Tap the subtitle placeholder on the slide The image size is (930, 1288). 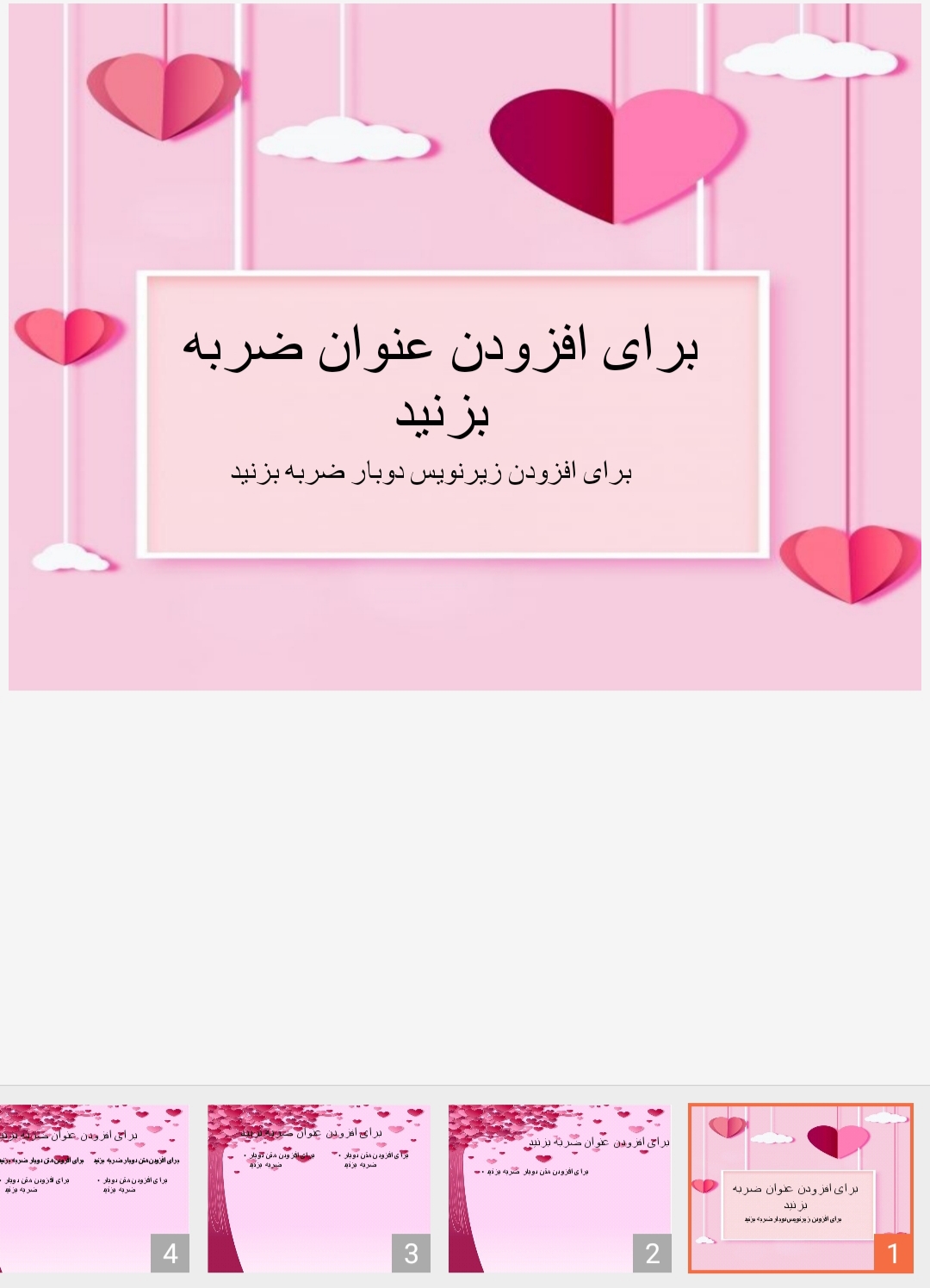[431, 473]
